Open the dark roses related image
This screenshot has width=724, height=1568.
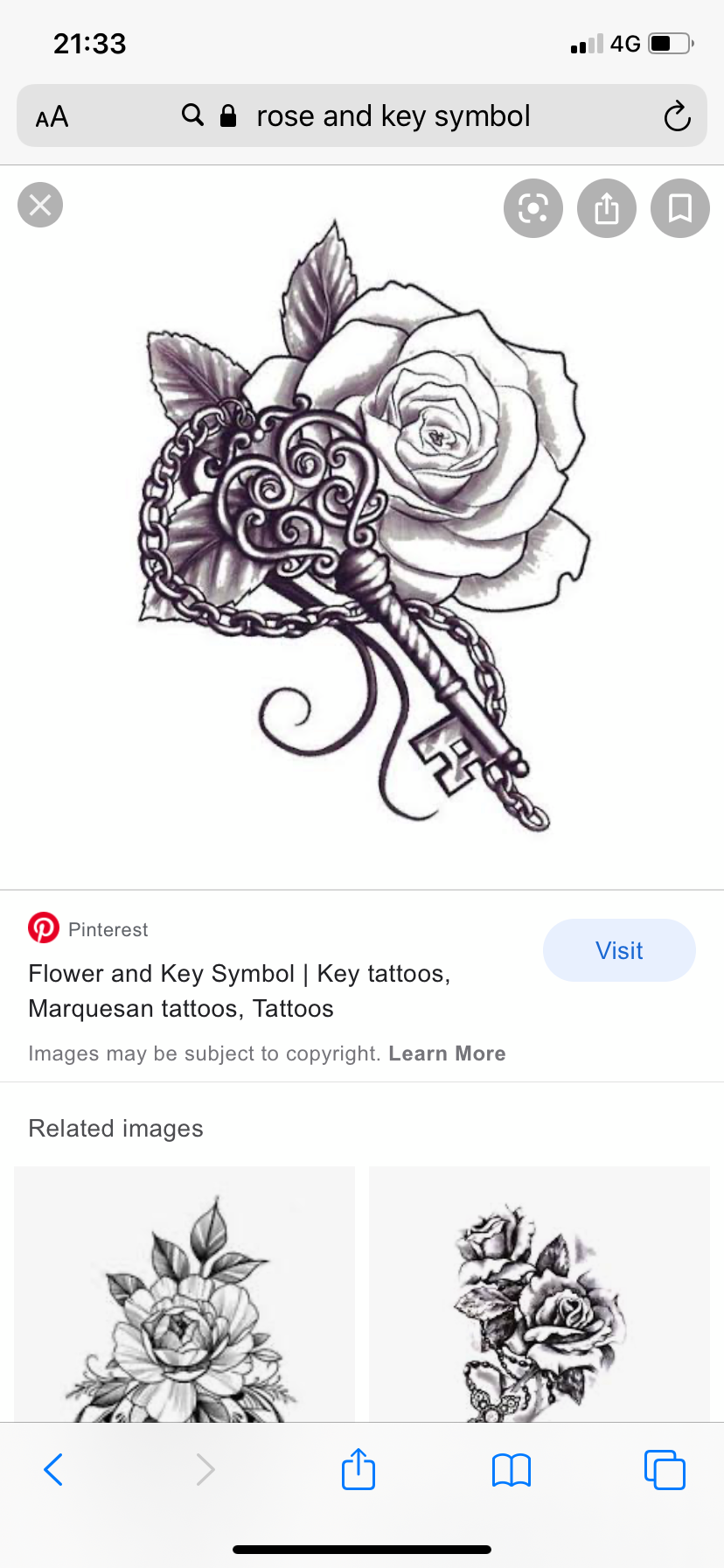[539, 1293]
